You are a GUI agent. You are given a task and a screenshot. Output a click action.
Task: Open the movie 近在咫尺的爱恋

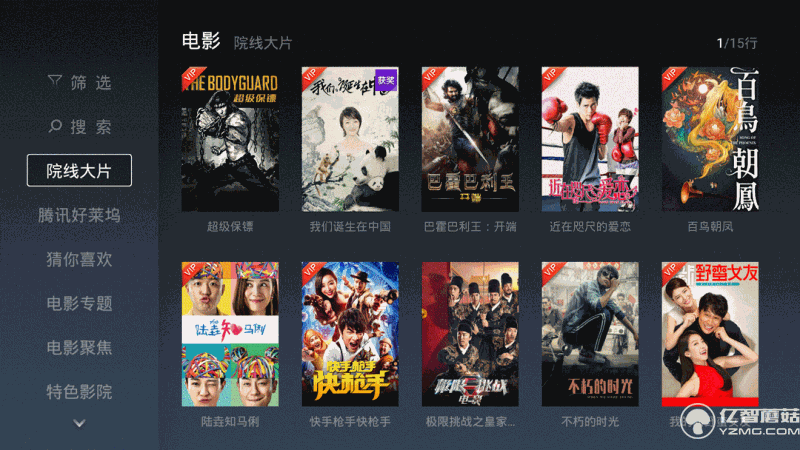coord(590,139)
